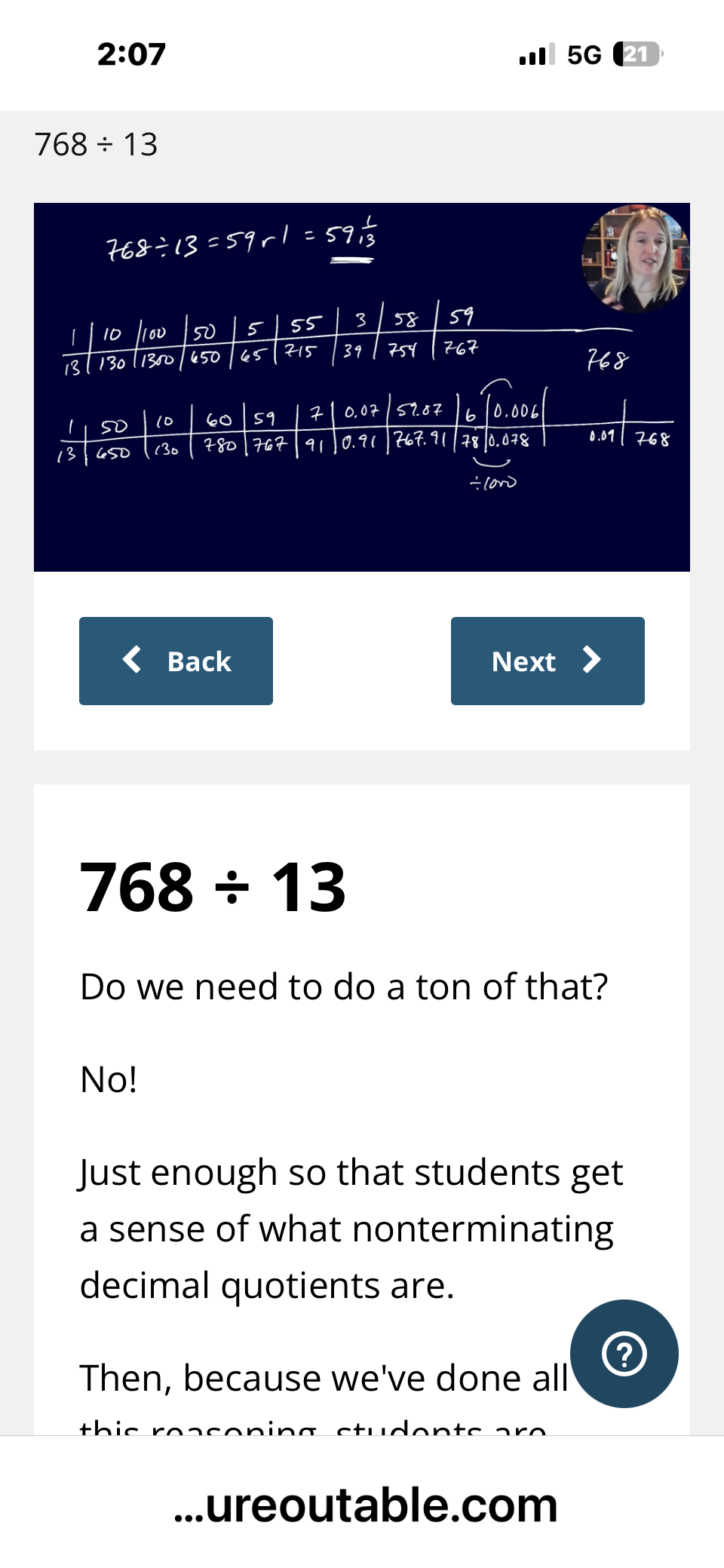The height and width of the screenshot is (1568, 724).
Task: Continue with the Next button
Action: 548,661
